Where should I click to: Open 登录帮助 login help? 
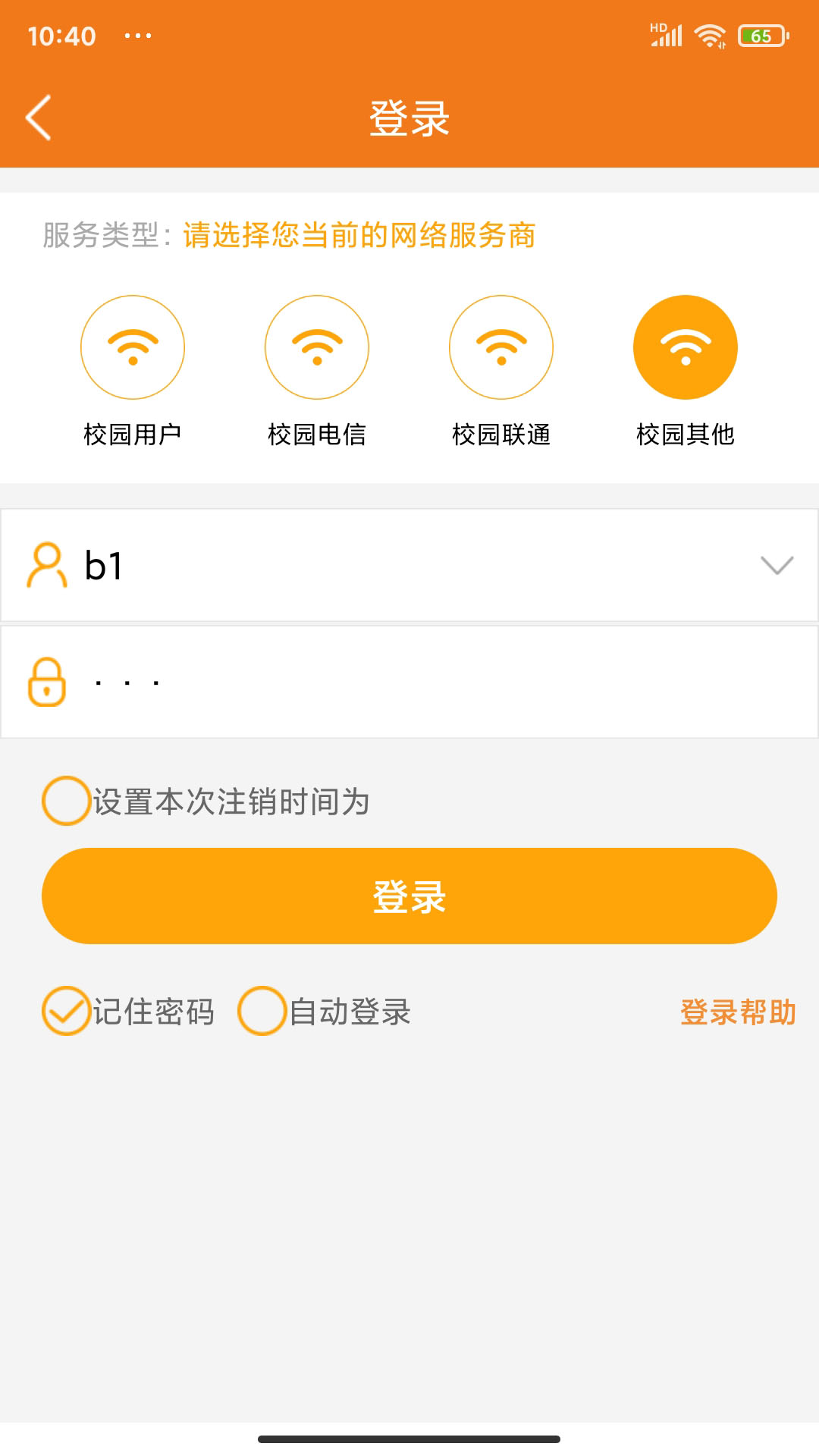tap(738, 1011)
